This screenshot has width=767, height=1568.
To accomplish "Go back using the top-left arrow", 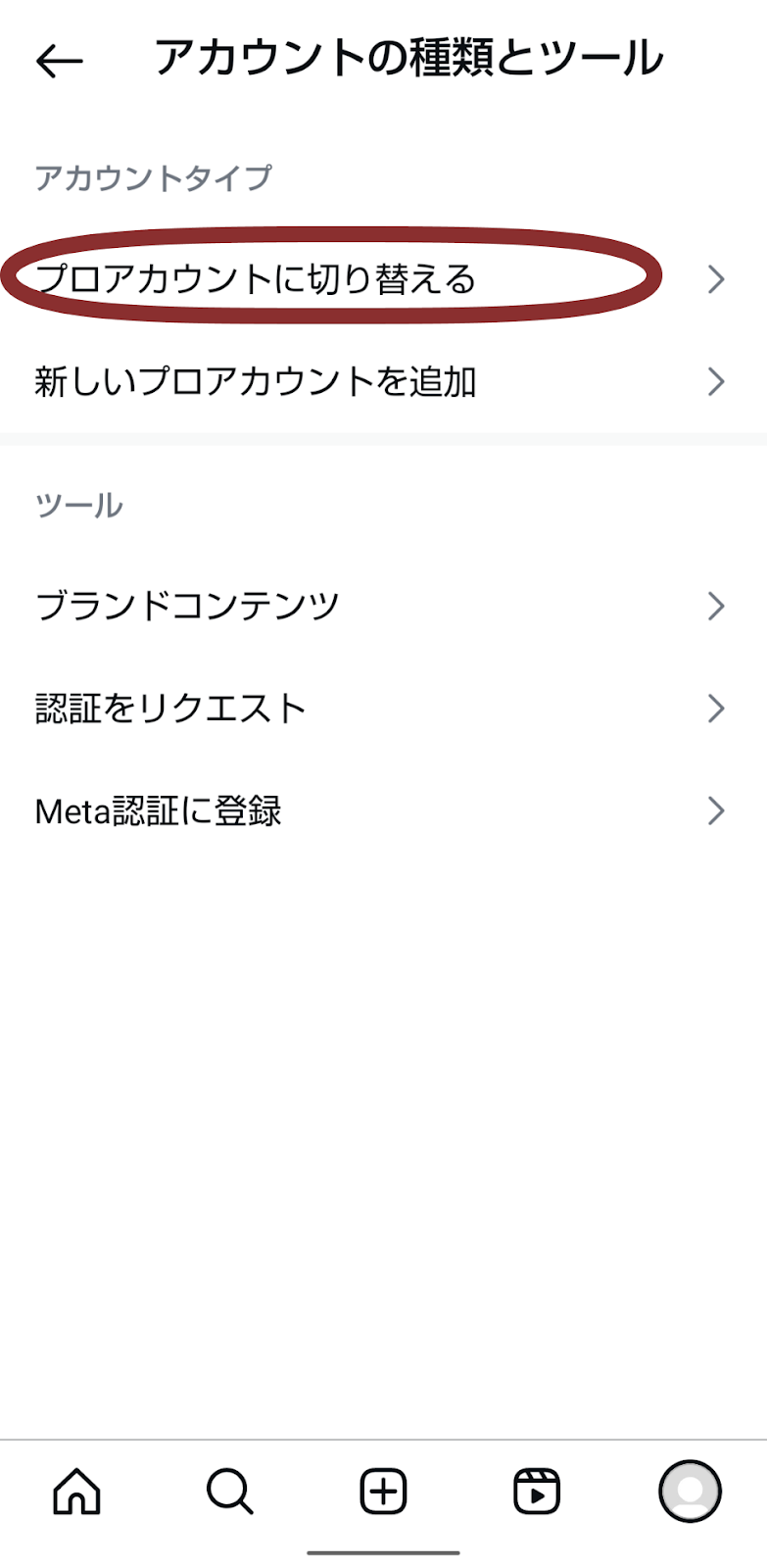I will click(60, 61).
